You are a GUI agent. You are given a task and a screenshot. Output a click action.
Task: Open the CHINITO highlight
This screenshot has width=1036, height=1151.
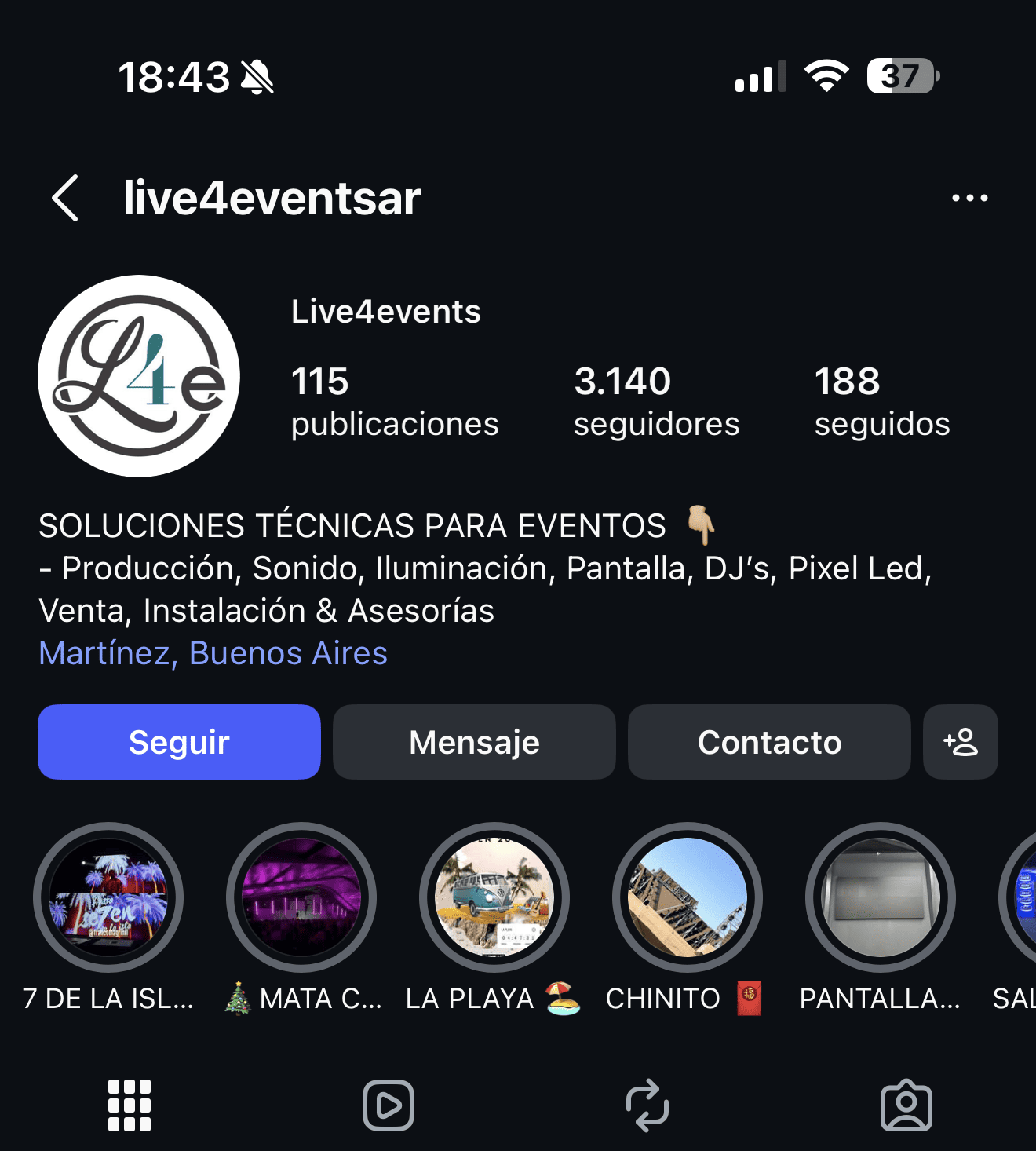point(687,897)
